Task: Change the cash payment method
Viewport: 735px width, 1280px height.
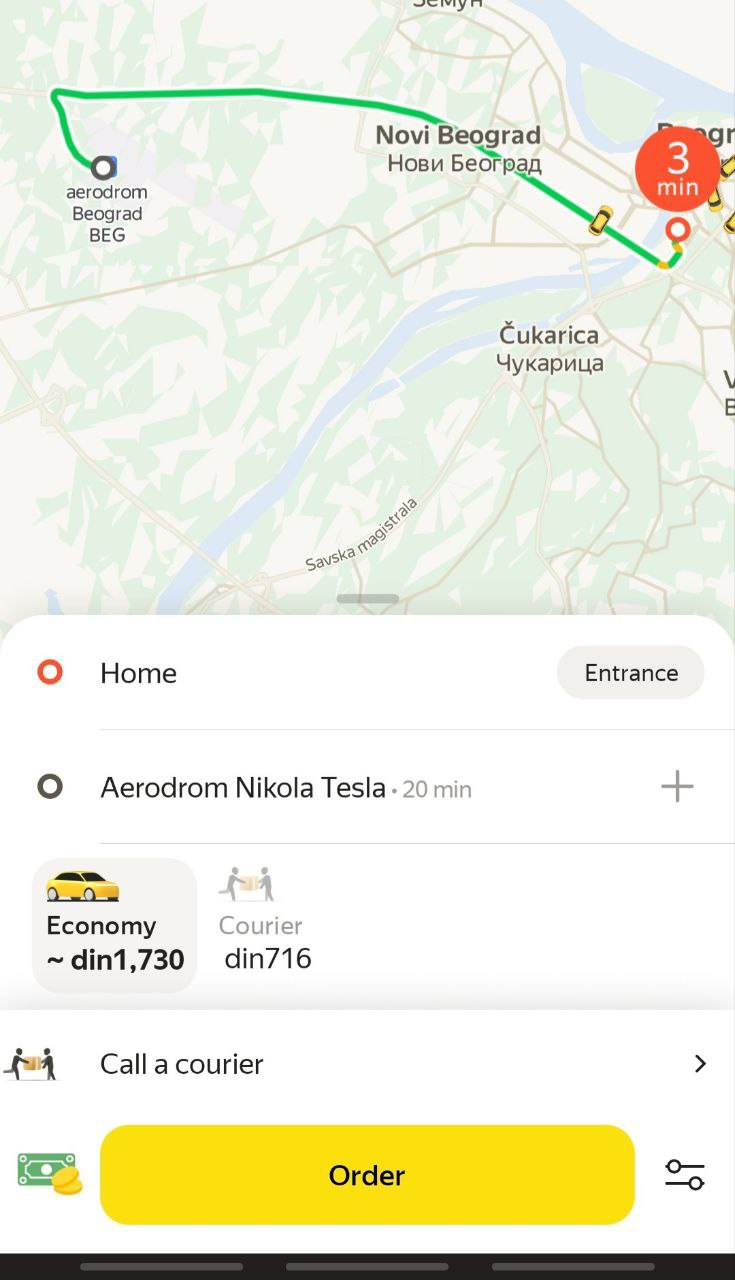Action: click(x=49, y=1174)
